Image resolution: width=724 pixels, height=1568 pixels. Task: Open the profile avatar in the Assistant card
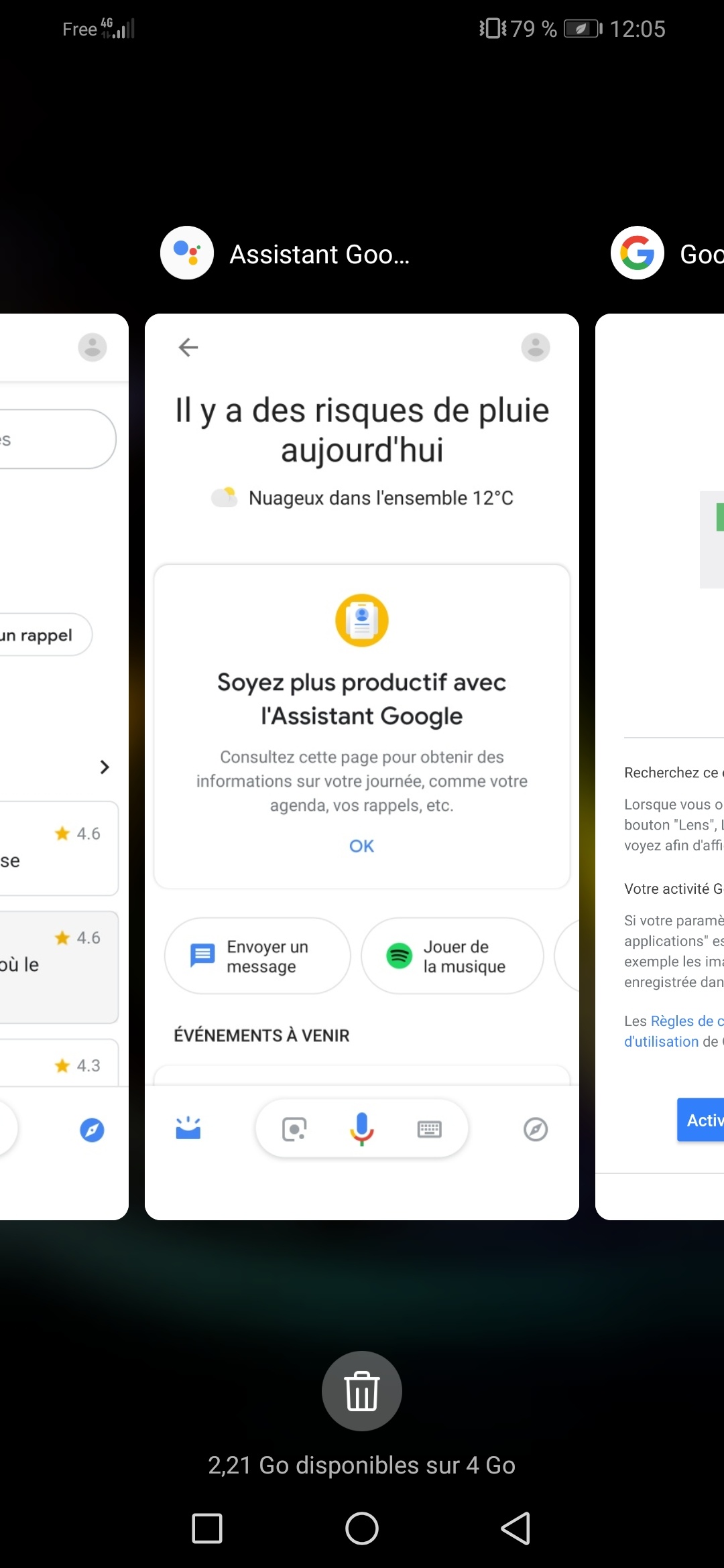click(536, 347)
